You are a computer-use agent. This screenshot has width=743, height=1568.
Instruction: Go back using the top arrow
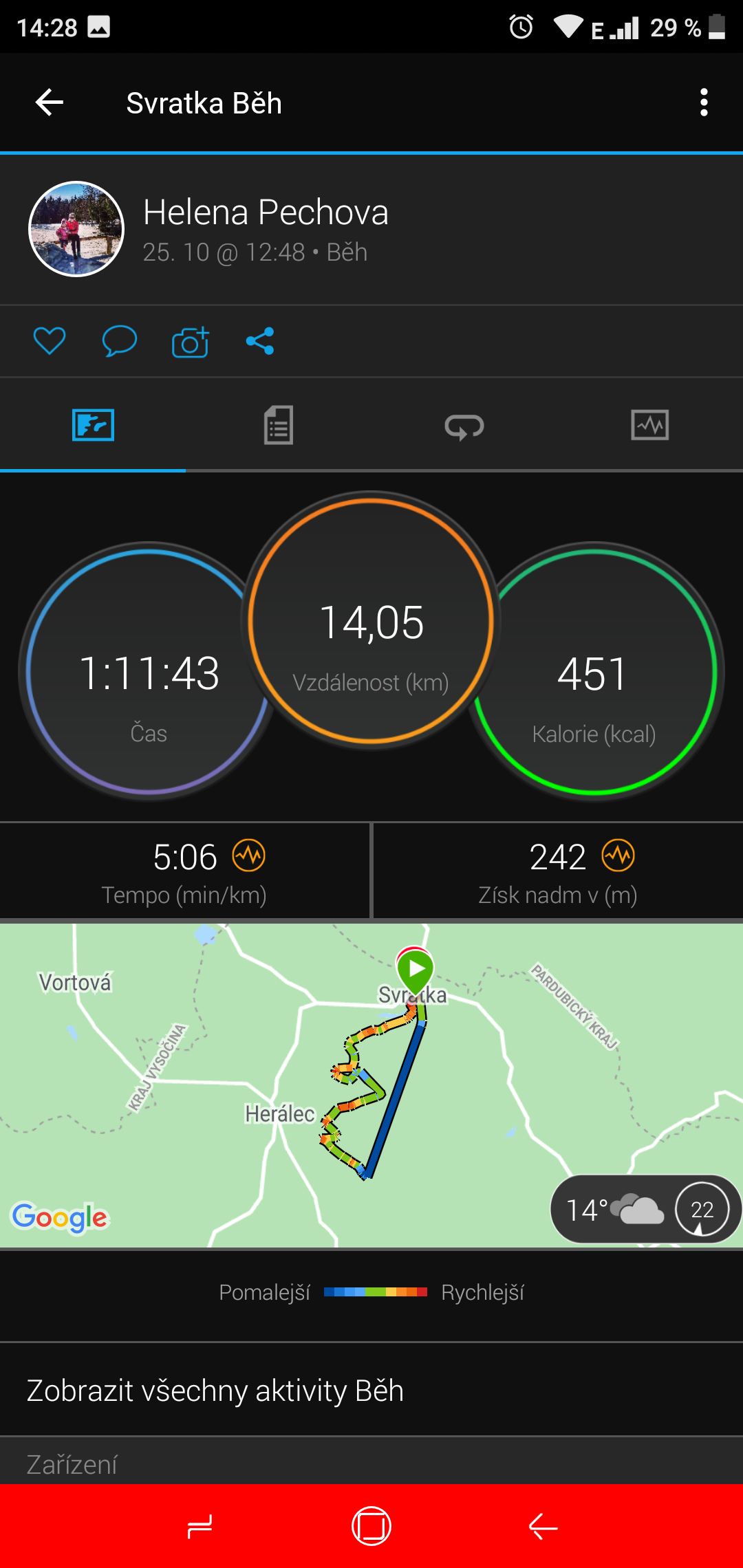point(50,102)
